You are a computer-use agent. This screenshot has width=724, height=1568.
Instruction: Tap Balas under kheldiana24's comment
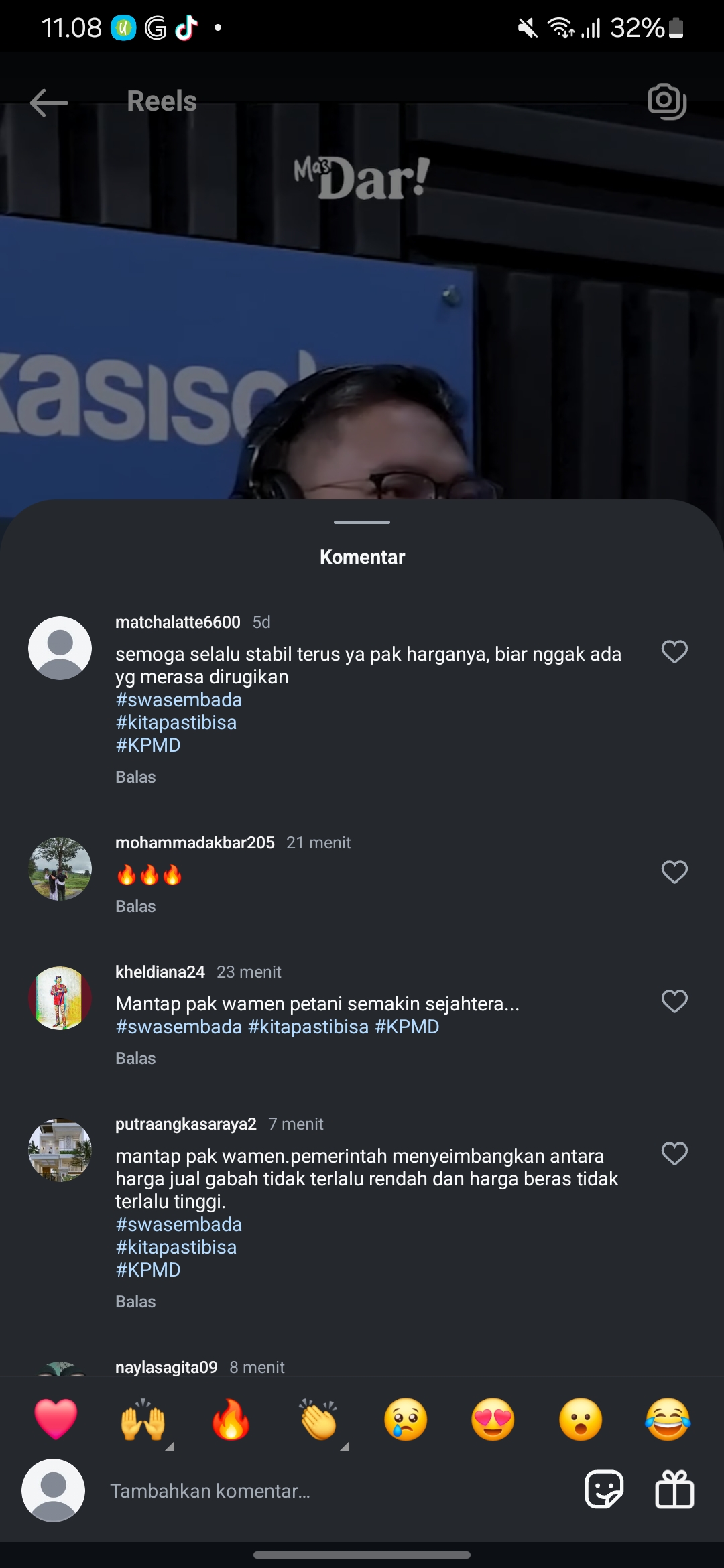tap(135, 1058)
